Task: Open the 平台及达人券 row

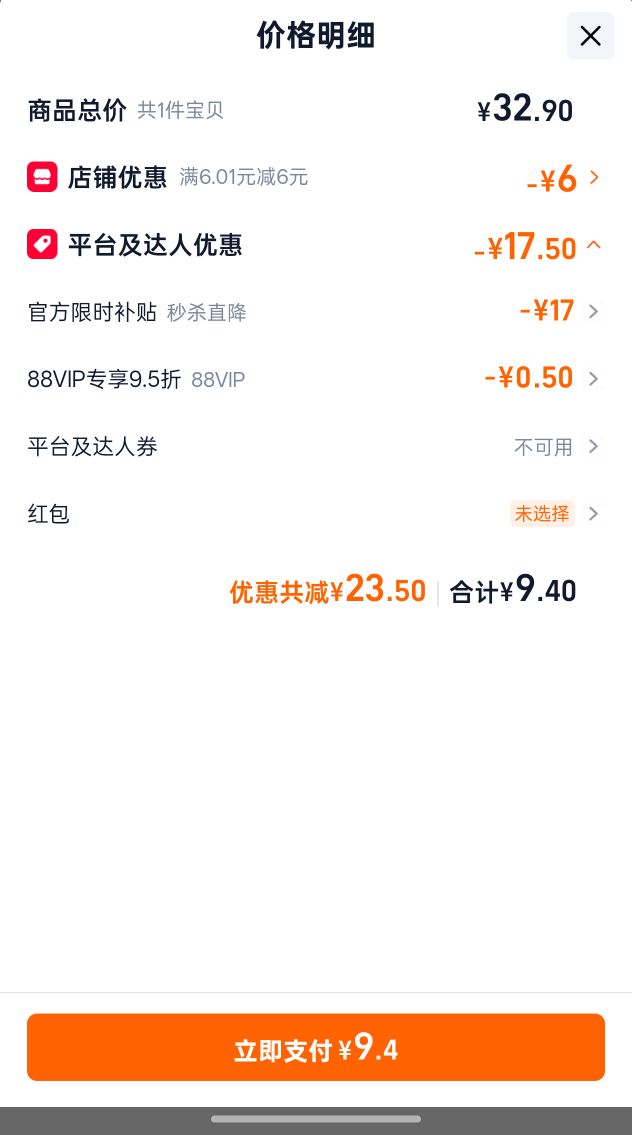Action: pos(316,447)
